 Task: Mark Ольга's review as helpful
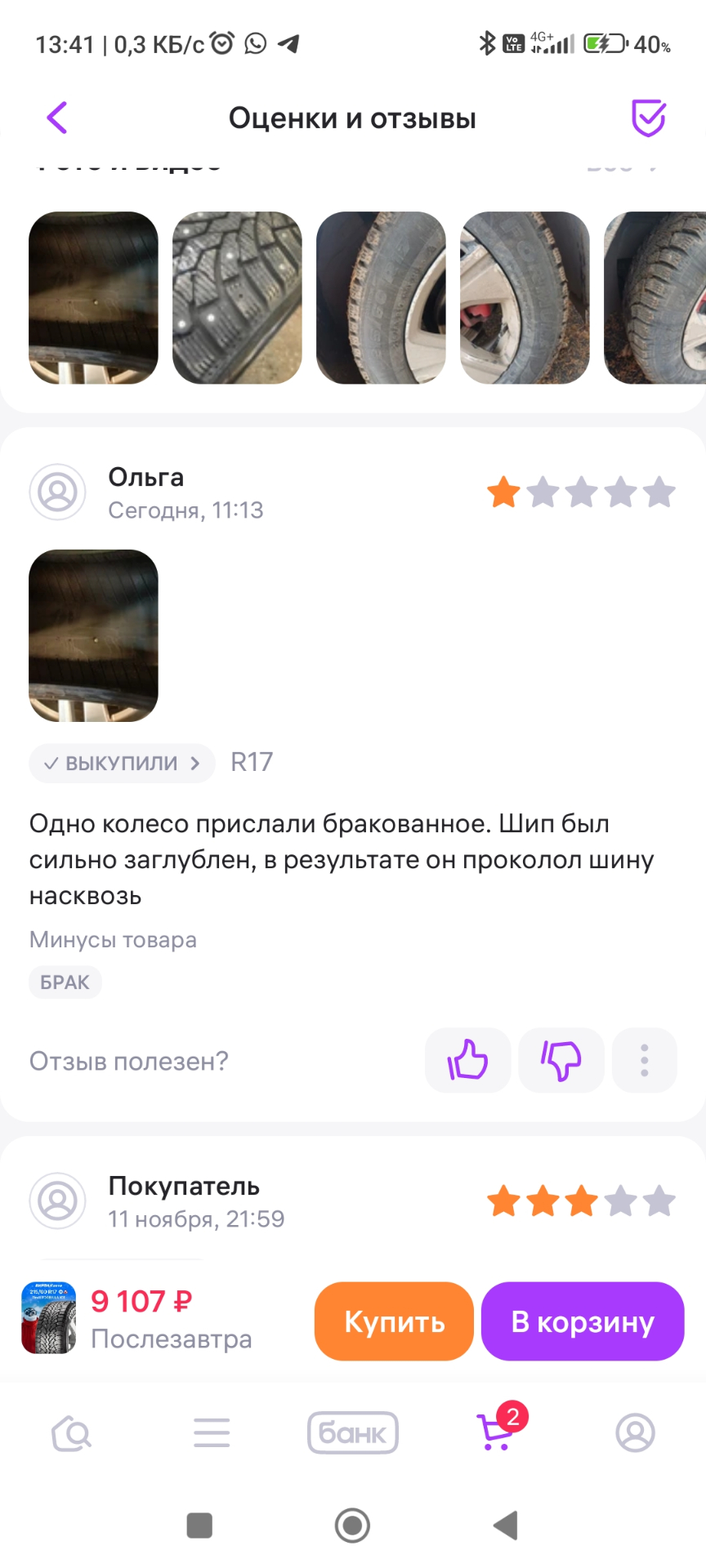[x=467, y=1060]
